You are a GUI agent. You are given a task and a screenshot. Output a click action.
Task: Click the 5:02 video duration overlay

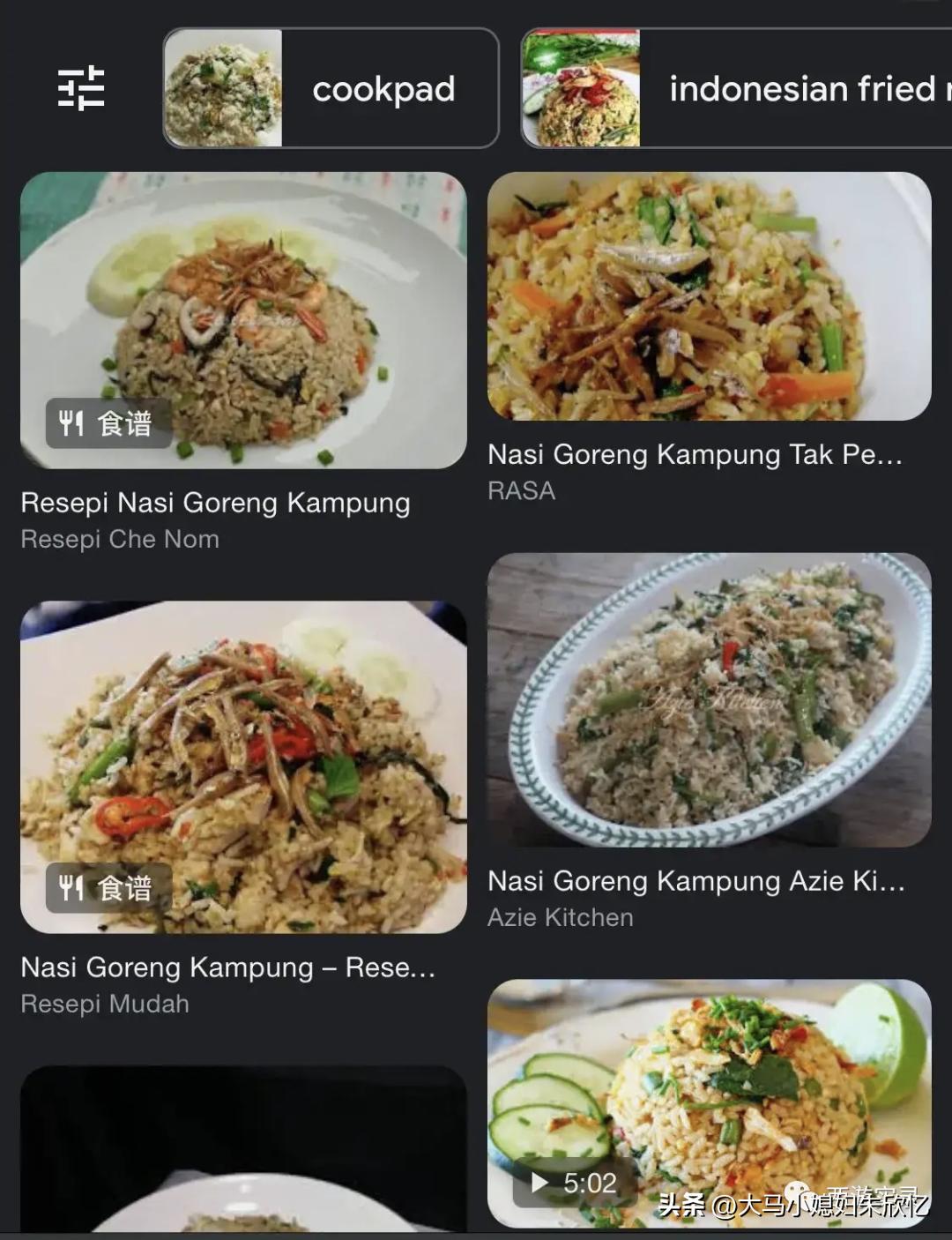pyautogui.click(x=573, y=1185)
